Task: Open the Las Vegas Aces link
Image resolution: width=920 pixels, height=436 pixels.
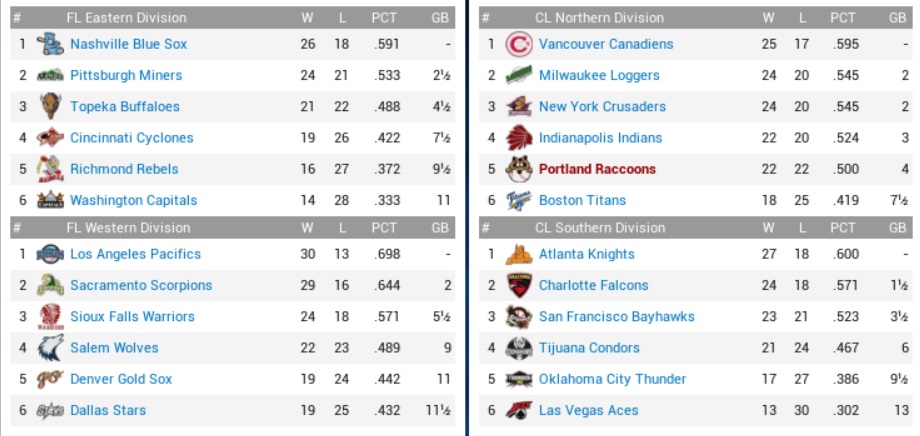Action: pos(588,410)
